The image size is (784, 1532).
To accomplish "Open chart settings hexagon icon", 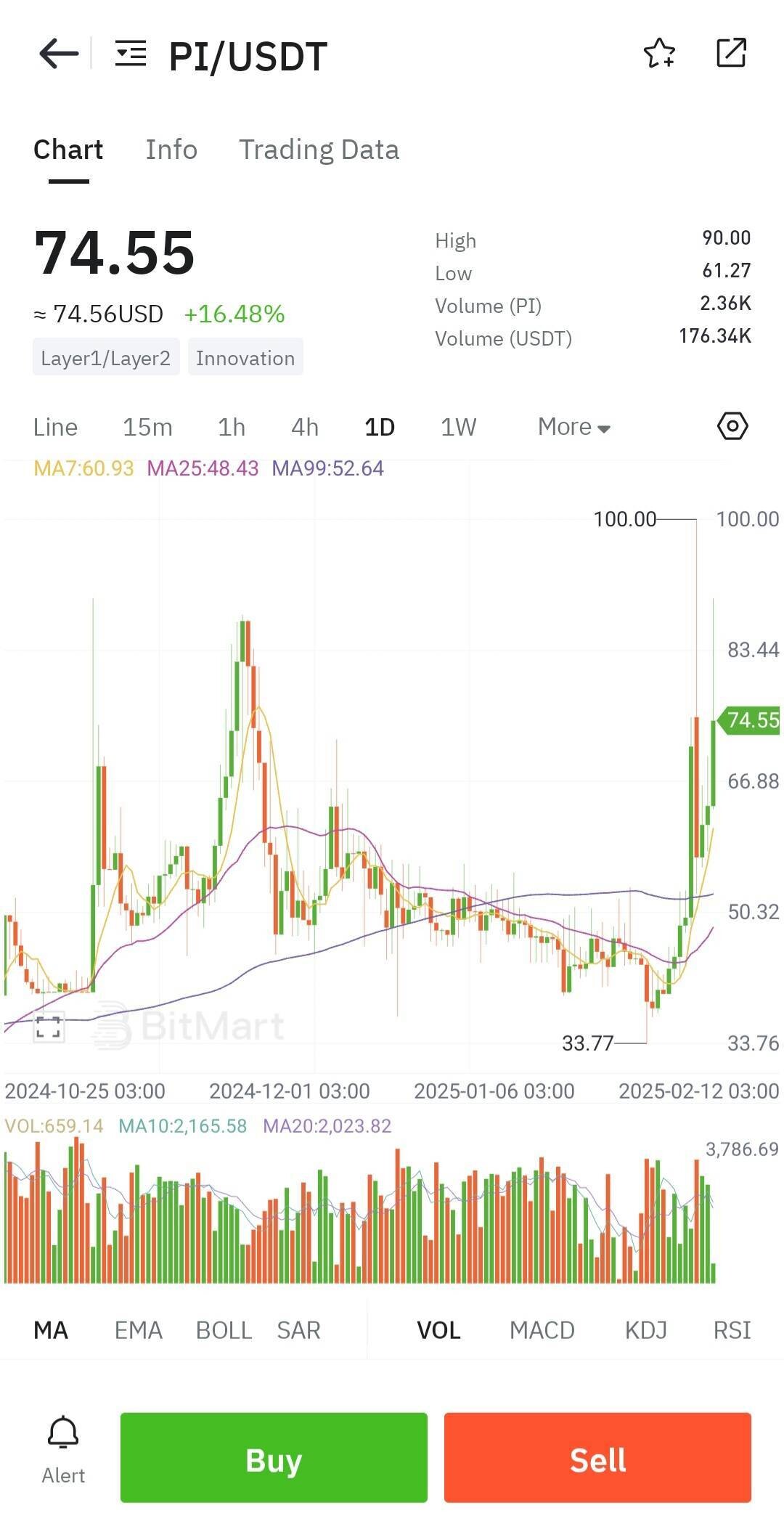I will point(732,426).
